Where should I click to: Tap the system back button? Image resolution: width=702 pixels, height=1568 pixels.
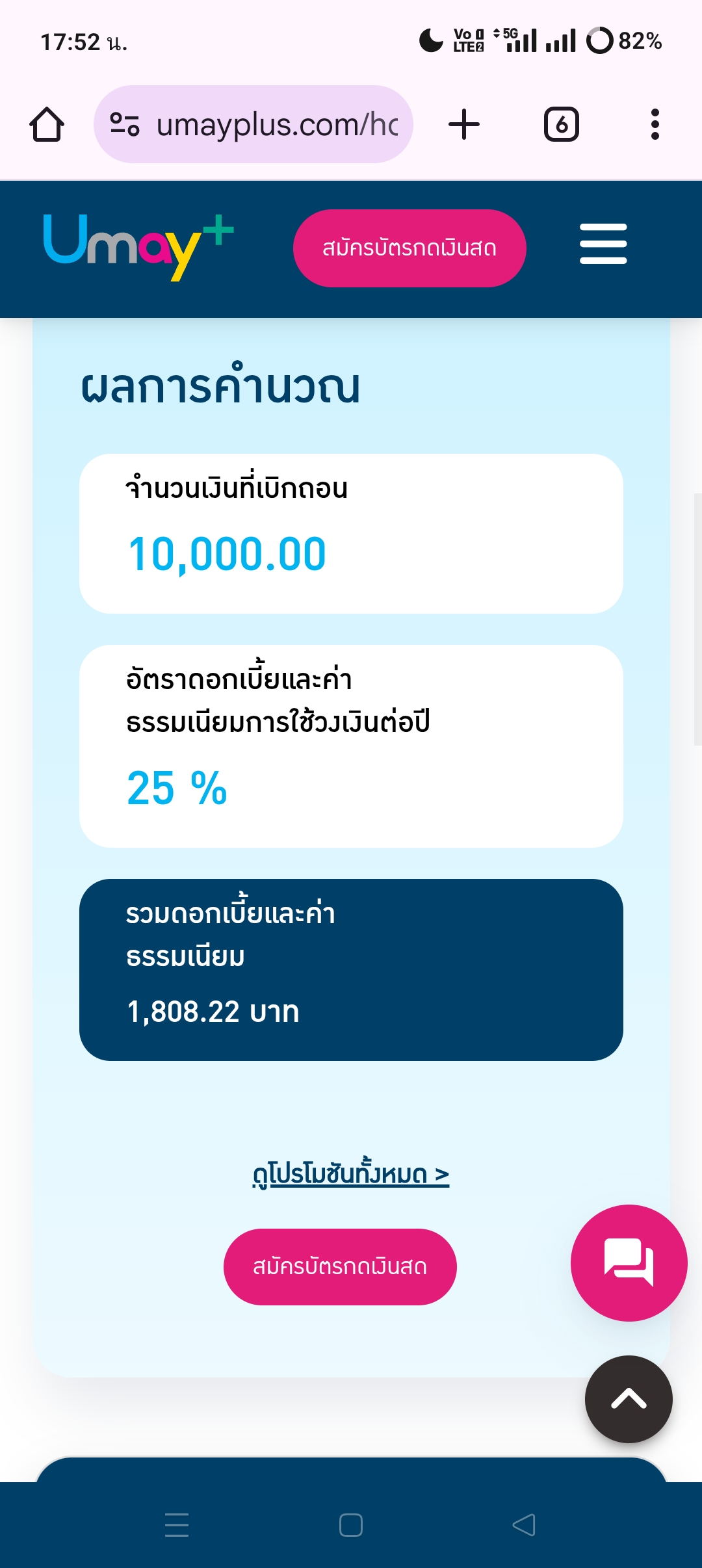524,1525
